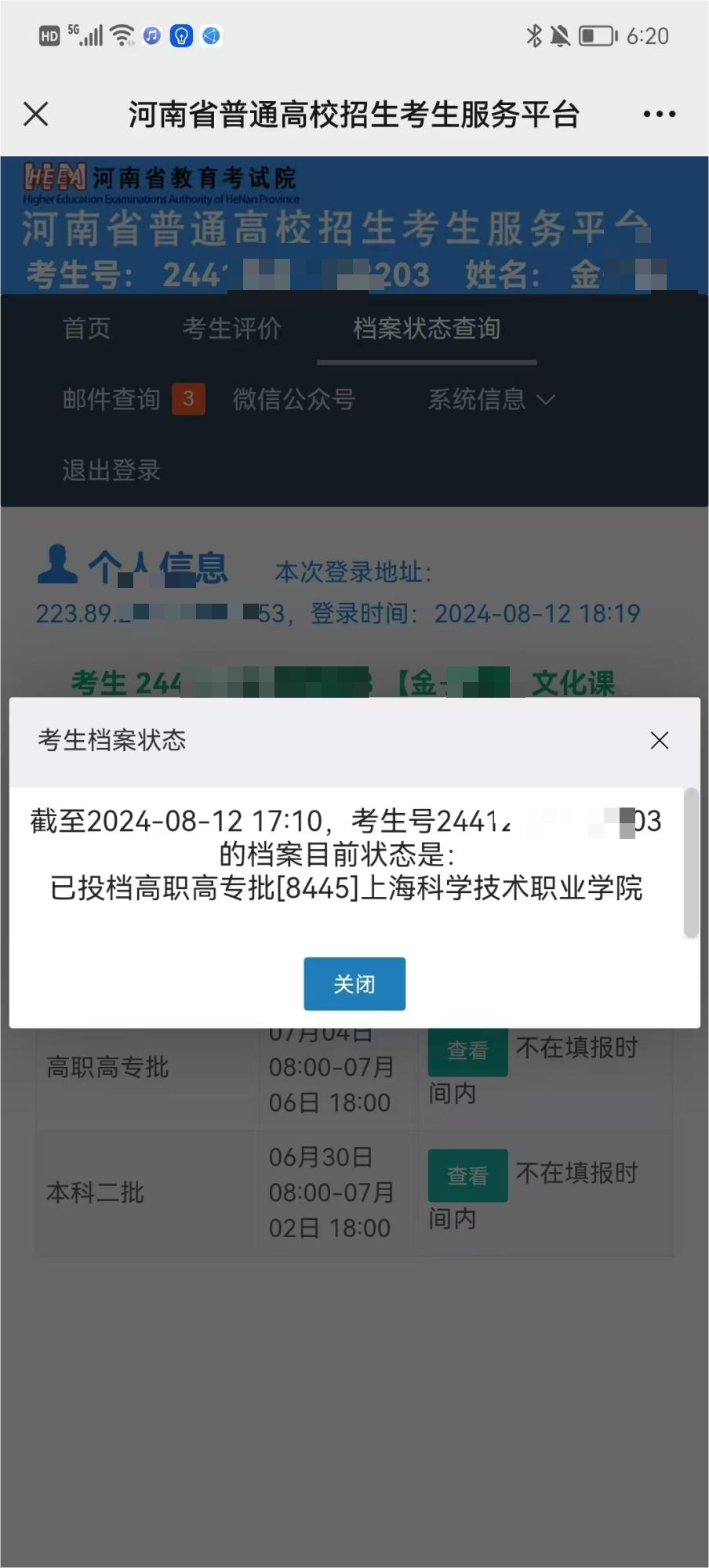Tap 查看 for 本科二批

click(467, 1176)
